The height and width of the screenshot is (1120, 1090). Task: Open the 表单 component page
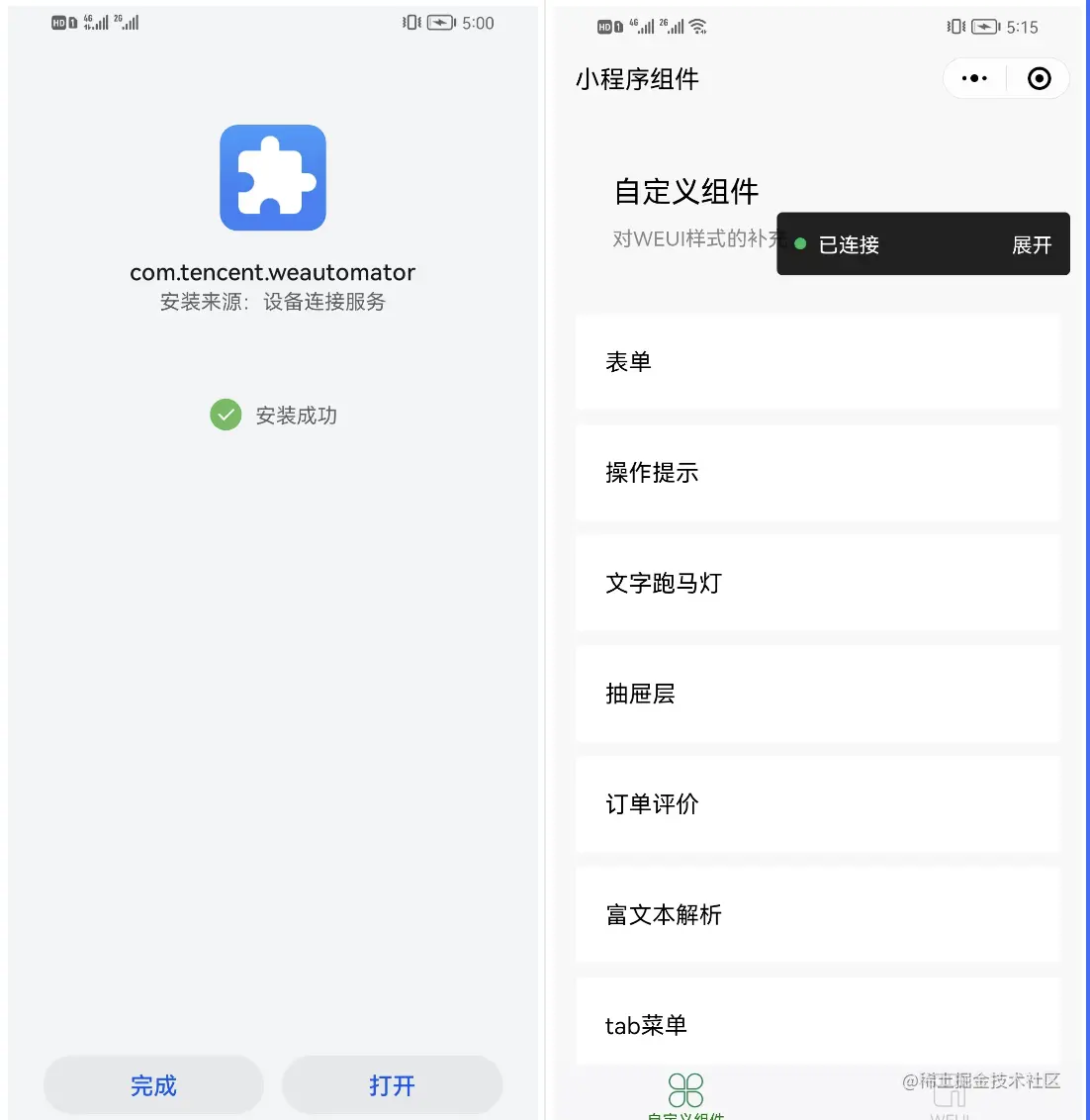pos(817,362)
